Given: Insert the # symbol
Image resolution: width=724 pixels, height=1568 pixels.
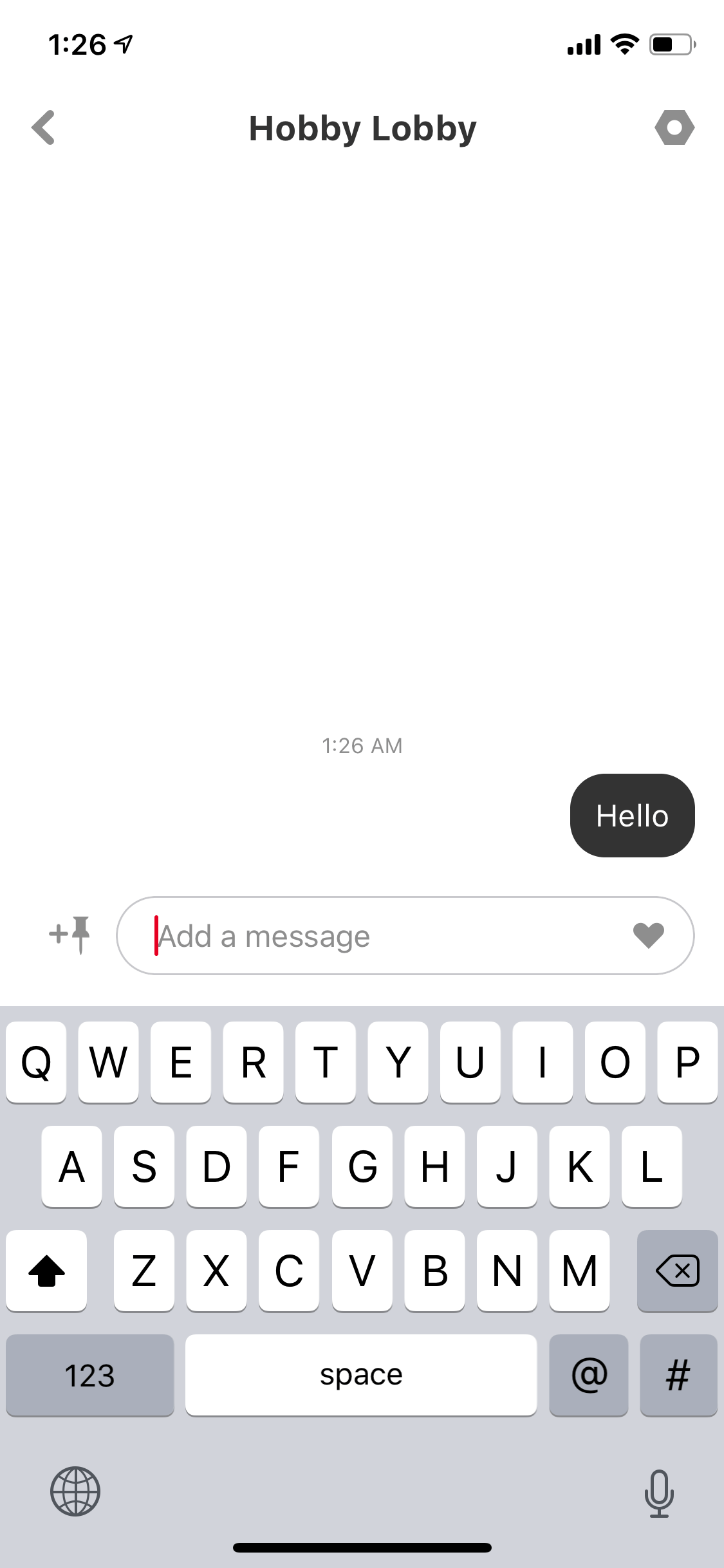Looking at the screenshot, I should coord(678,1375).
